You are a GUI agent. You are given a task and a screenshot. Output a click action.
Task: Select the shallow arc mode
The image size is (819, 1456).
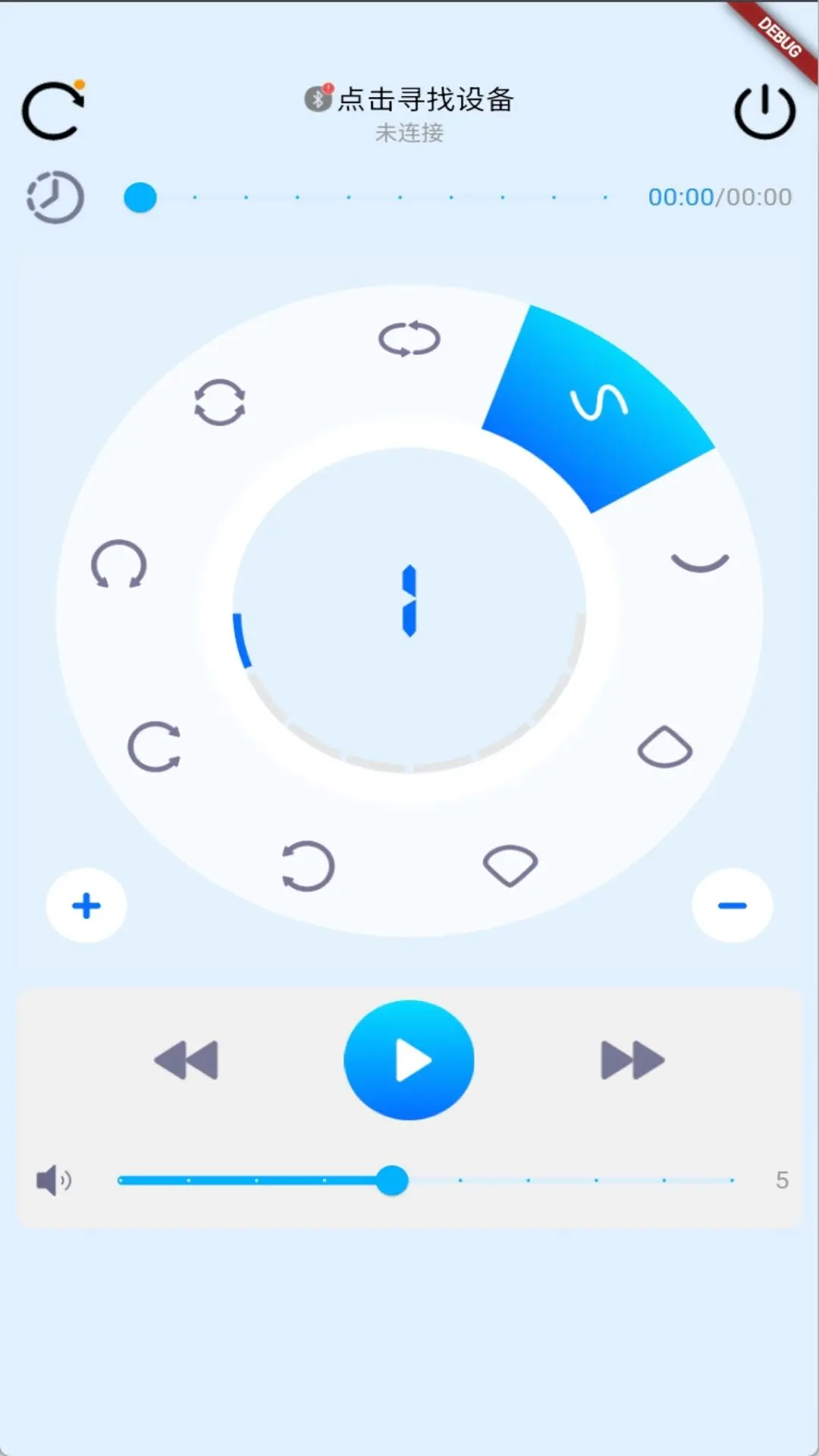tap(699, 562)
